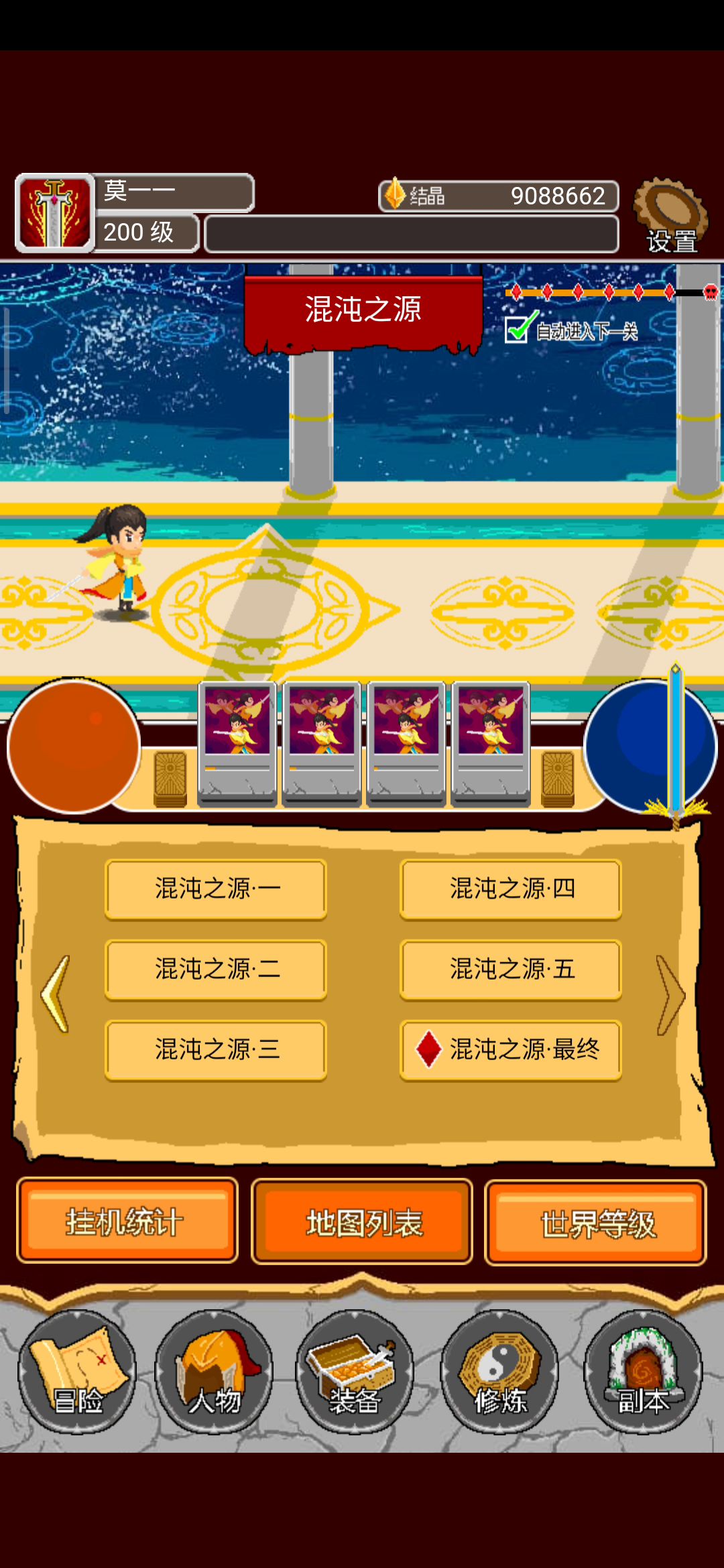Go to the next map page arrow

[x=669, y=994]
